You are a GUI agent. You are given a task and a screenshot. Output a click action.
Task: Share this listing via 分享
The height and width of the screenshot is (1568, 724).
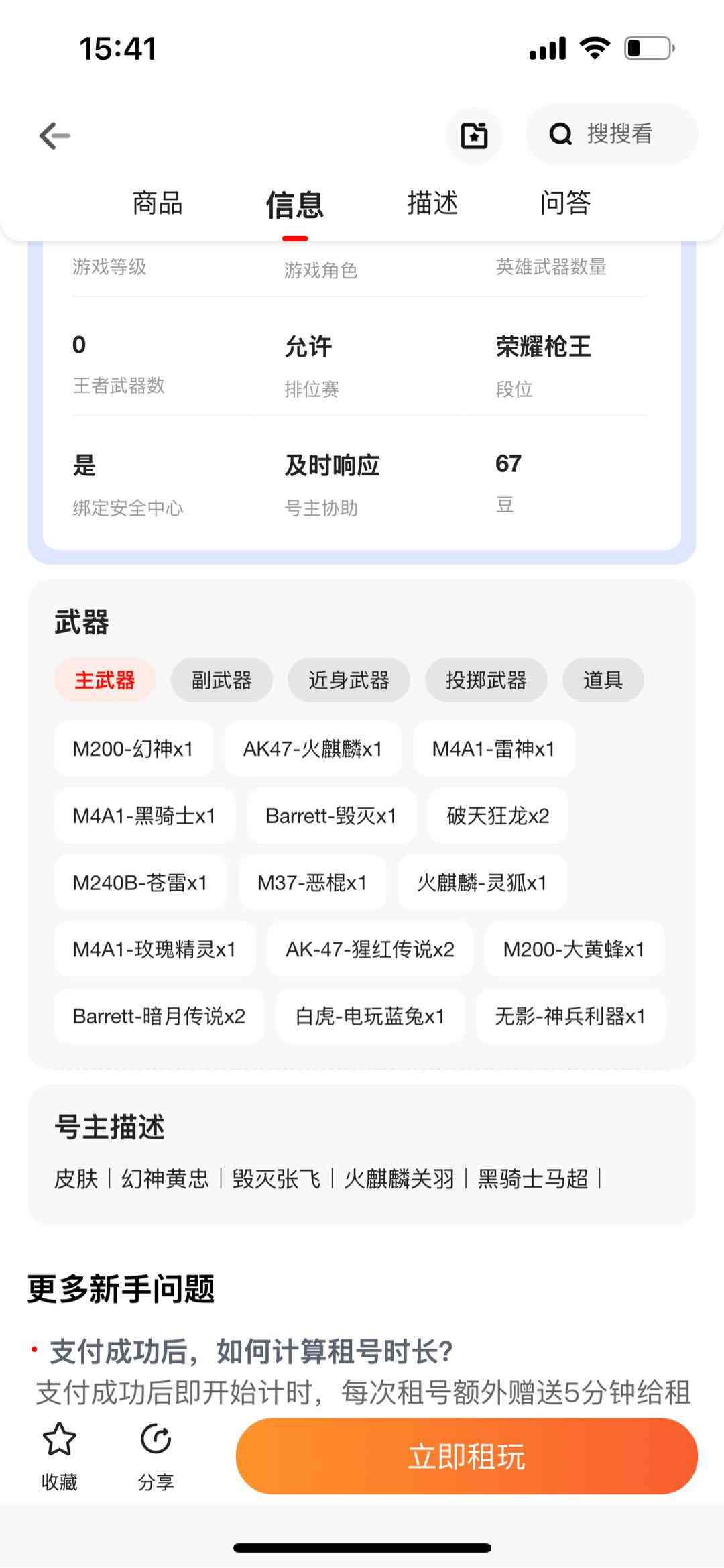pyautogui.click(x=156, y=1456)
